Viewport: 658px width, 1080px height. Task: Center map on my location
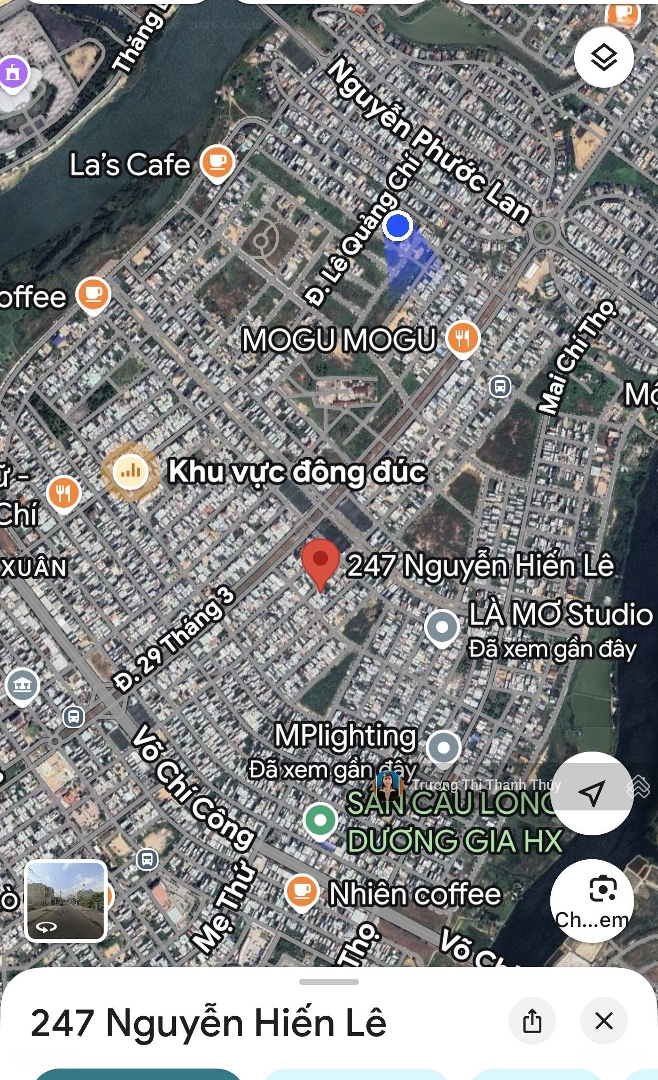pyautogui.click(x=592, y=793)
